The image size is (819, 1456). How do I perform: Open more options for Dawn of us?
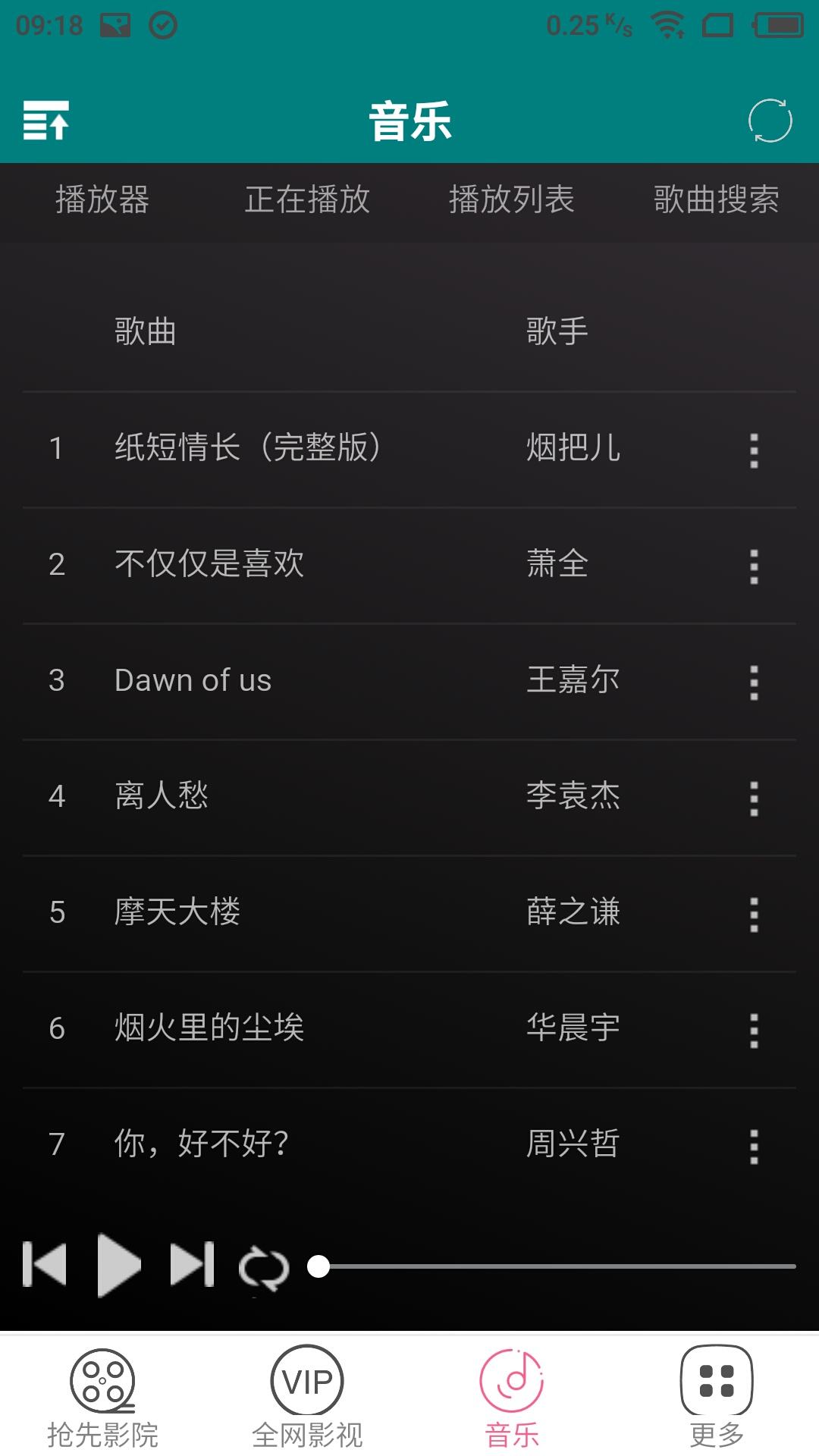754,682
